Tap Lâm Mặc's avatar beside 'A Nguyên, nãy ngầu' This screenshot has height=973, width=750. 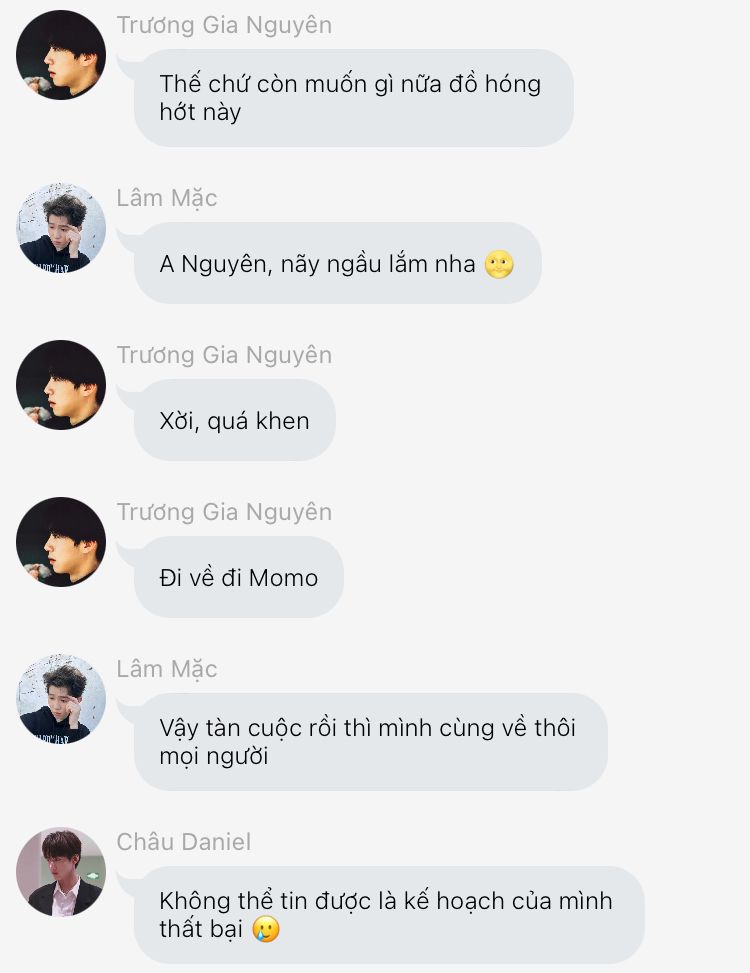[x=61, y=228]
